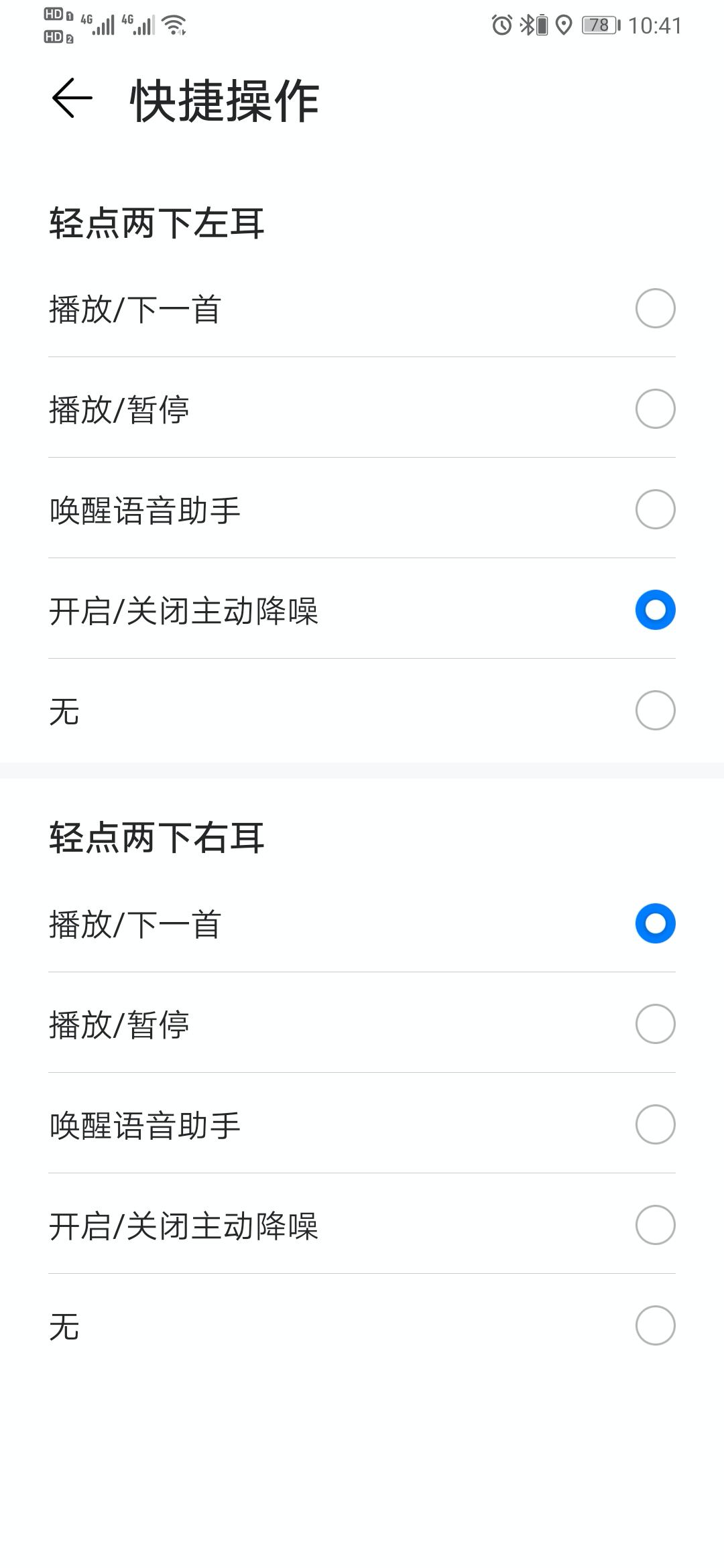
Task: Click the Bluetooth icon in the status bar
Action: click(x=527, y=25)
